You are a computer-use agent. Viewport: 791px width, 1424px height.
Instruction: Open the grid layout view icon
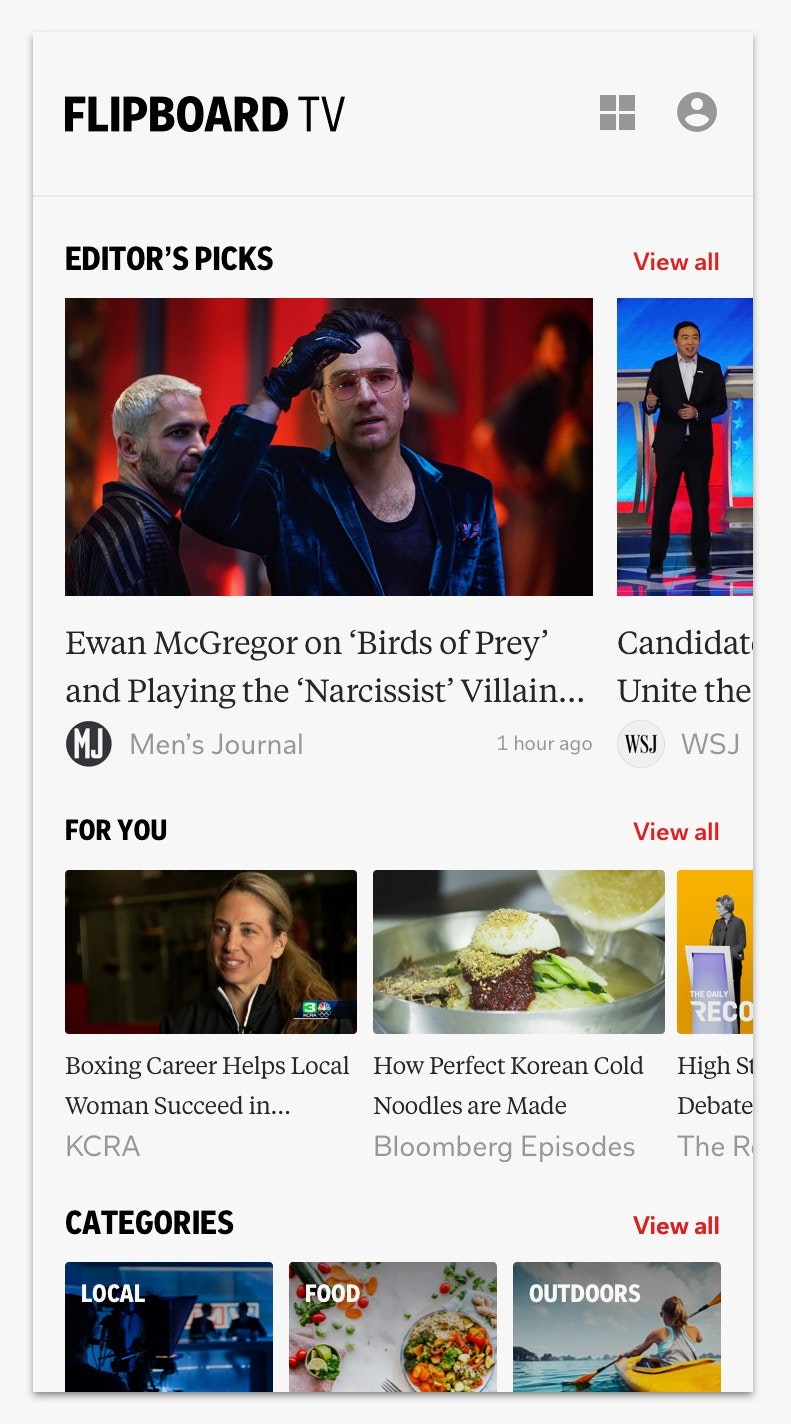617,112
